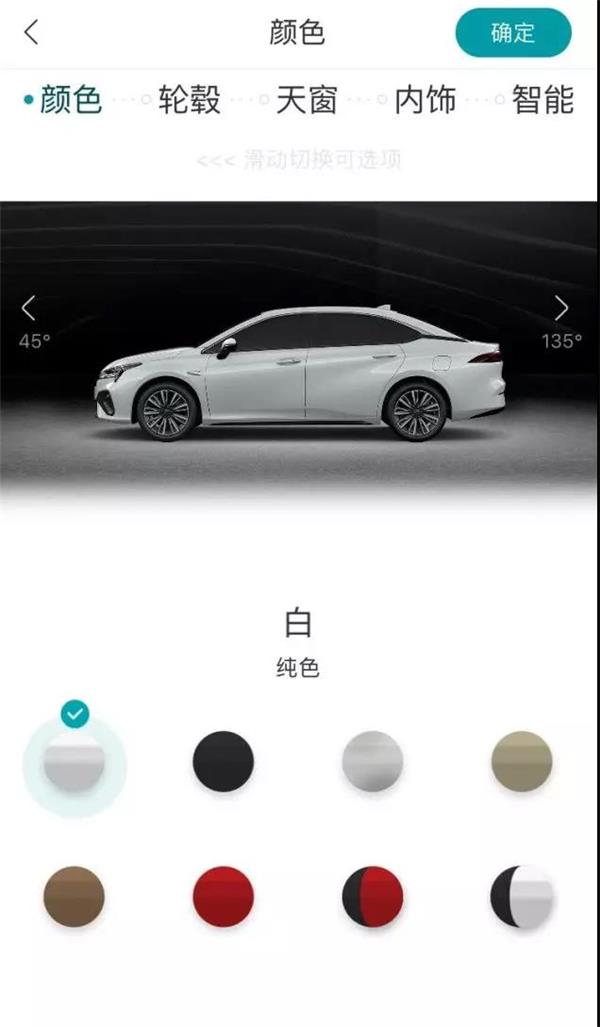Choose the black color swatch

(x=223, y=761)
